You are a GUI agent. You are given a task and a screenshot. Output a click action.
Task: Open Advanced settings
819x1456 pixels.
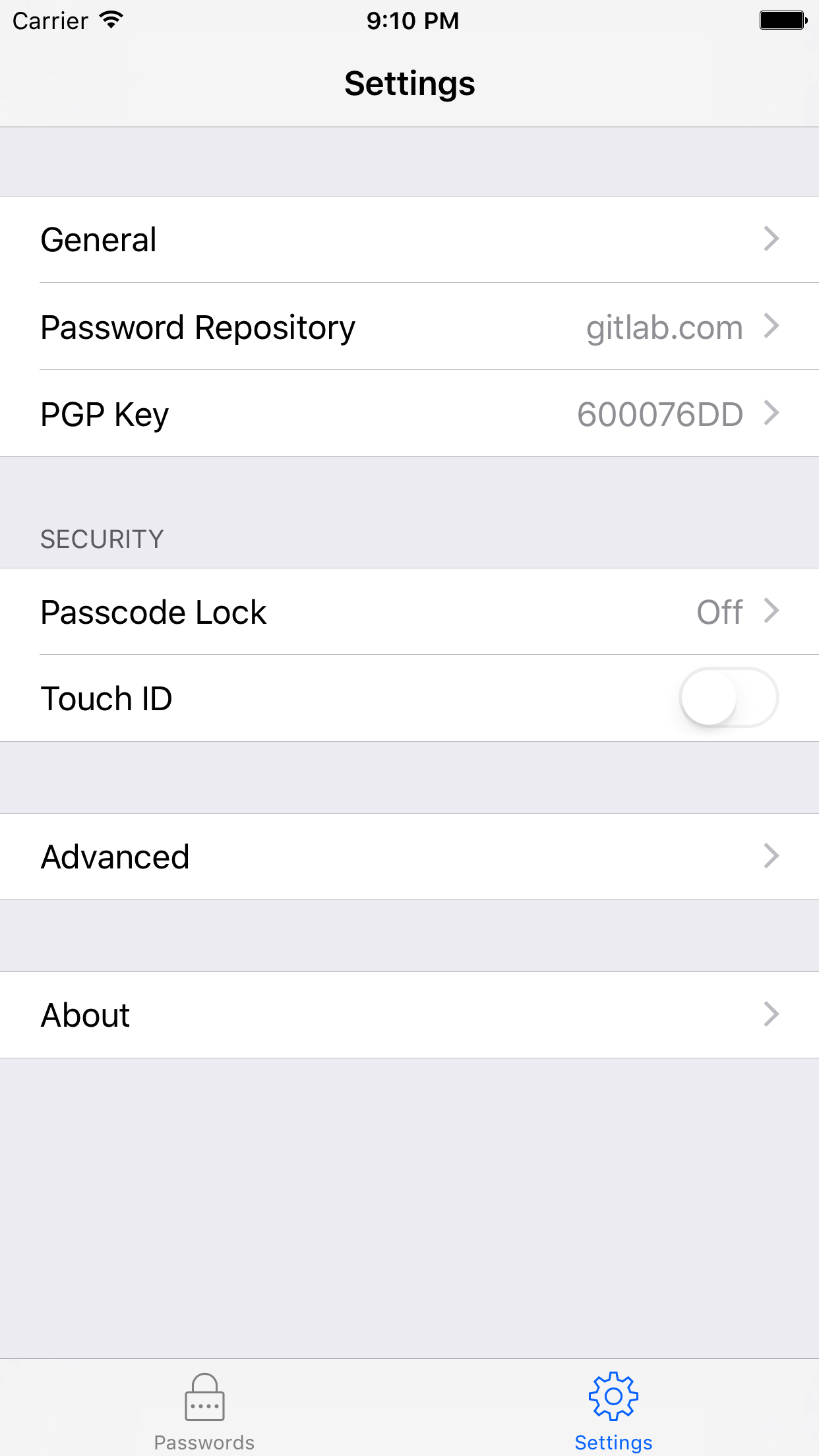pos(409,857)
